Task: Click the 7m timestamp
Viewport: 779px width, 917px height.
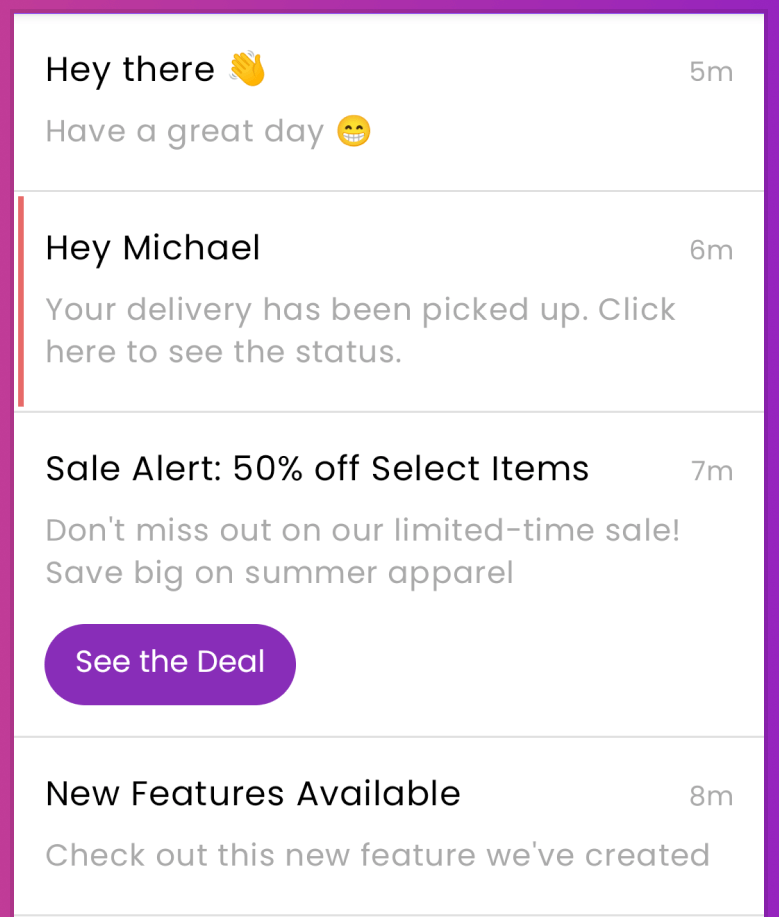Action: (x=711, y=470)
